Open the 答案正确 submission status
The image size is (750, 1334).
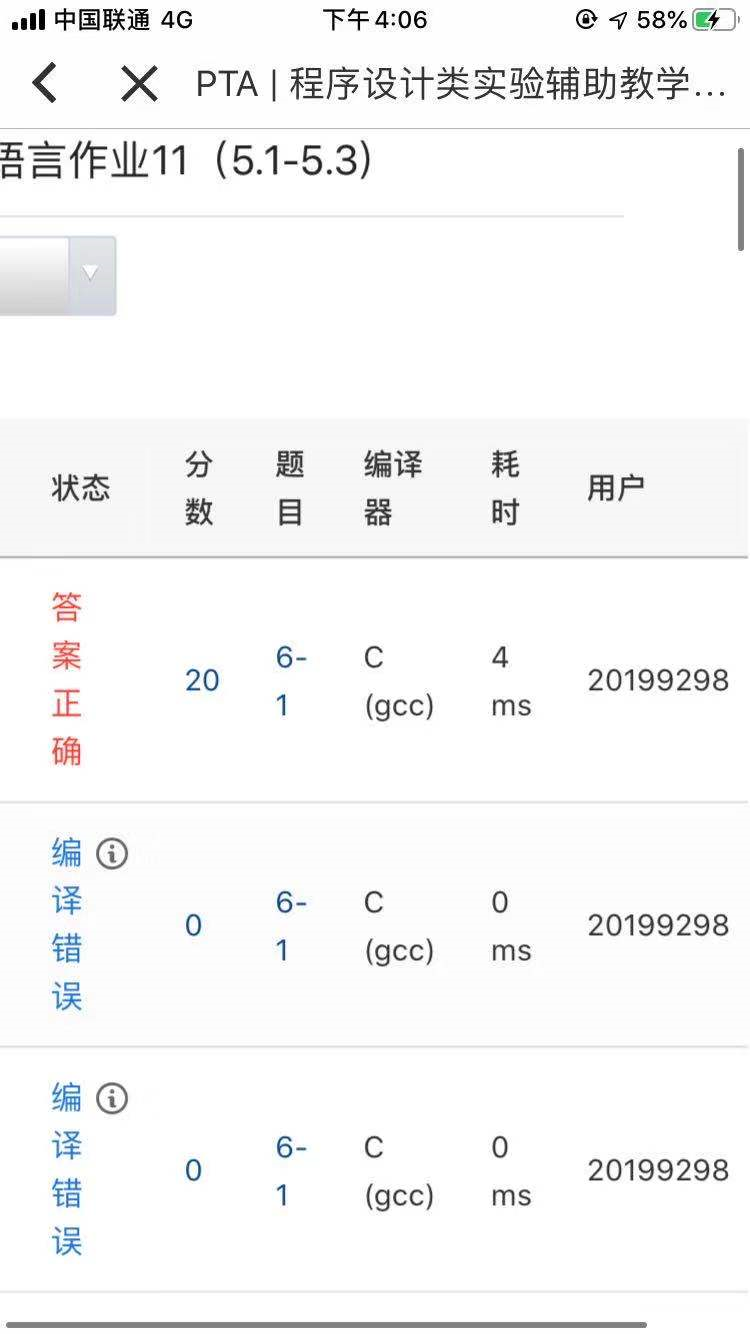tap(67, 679)
